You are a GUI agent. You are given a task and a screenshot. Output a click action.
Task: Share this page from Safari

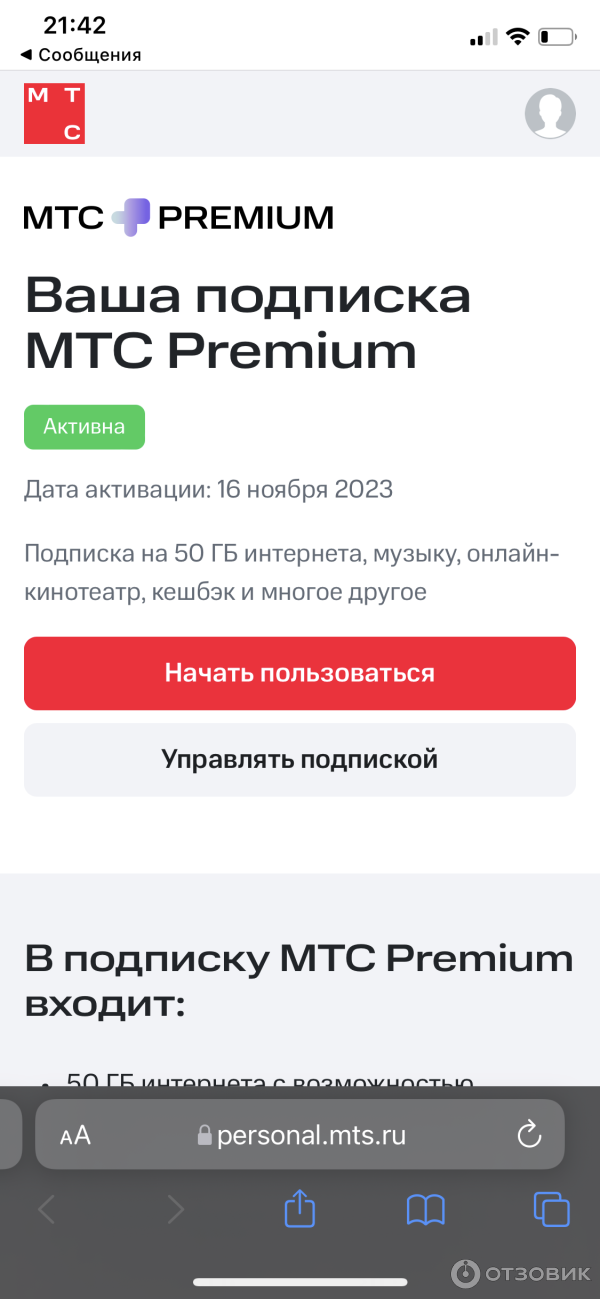(x=299, y=1209)
